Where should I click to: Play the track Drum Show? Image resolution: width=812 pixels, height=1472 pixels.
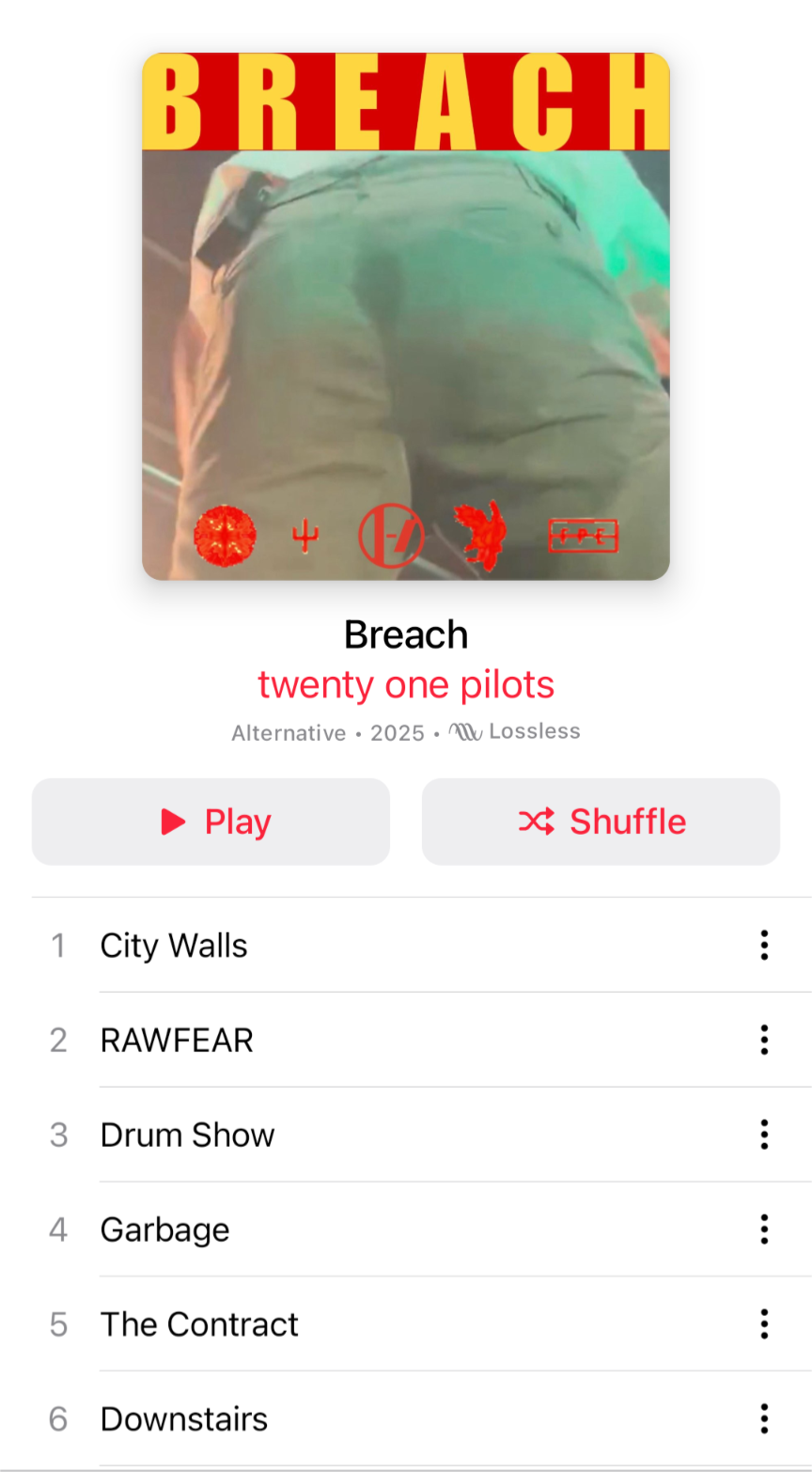(x=187, y=1135)
